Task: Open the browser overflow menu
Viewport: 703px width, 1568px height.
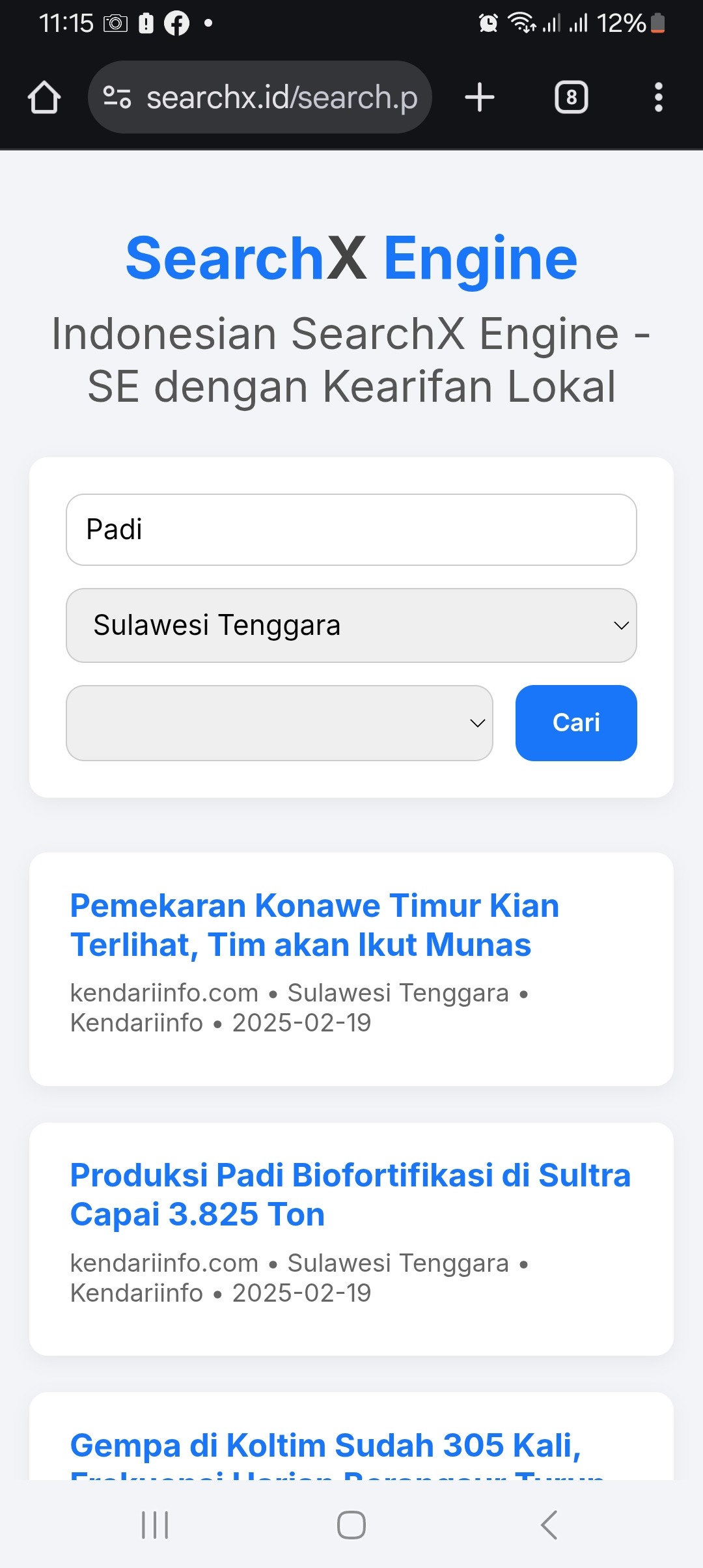Action: (658, 98)
